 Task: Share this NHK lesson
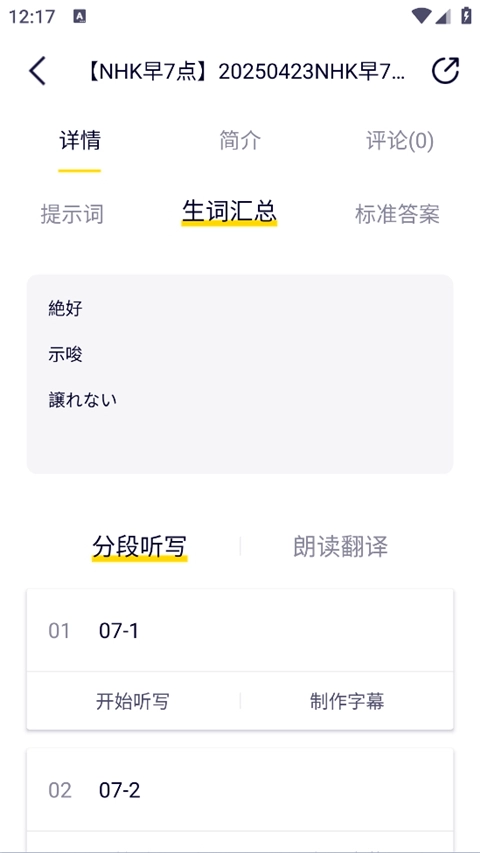(x=445, y=71)
